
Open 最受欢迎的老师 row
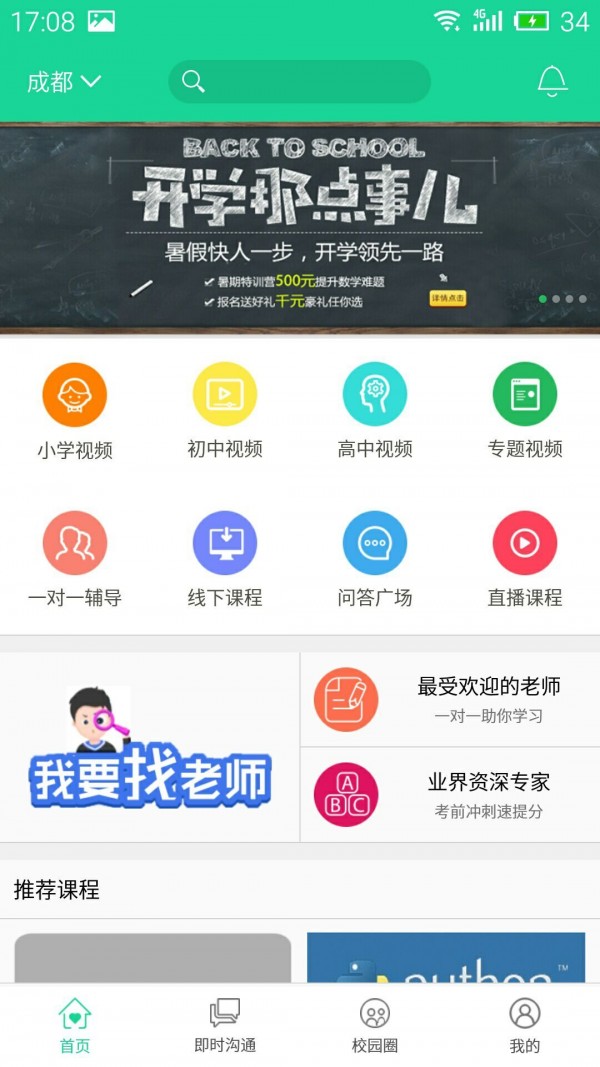coord(450,699)
